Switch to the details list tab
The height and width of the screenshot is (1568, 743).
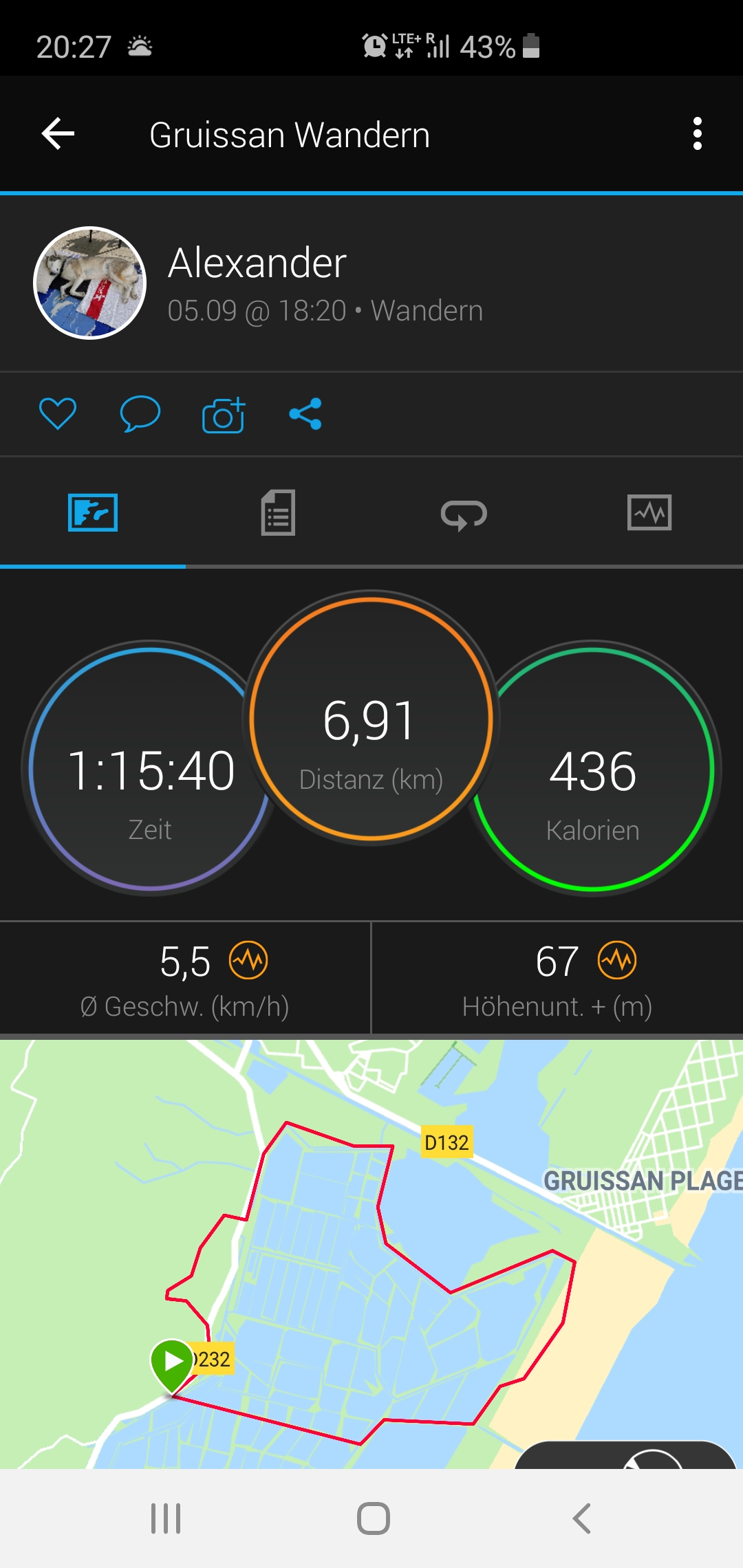[x=278, y=513]
